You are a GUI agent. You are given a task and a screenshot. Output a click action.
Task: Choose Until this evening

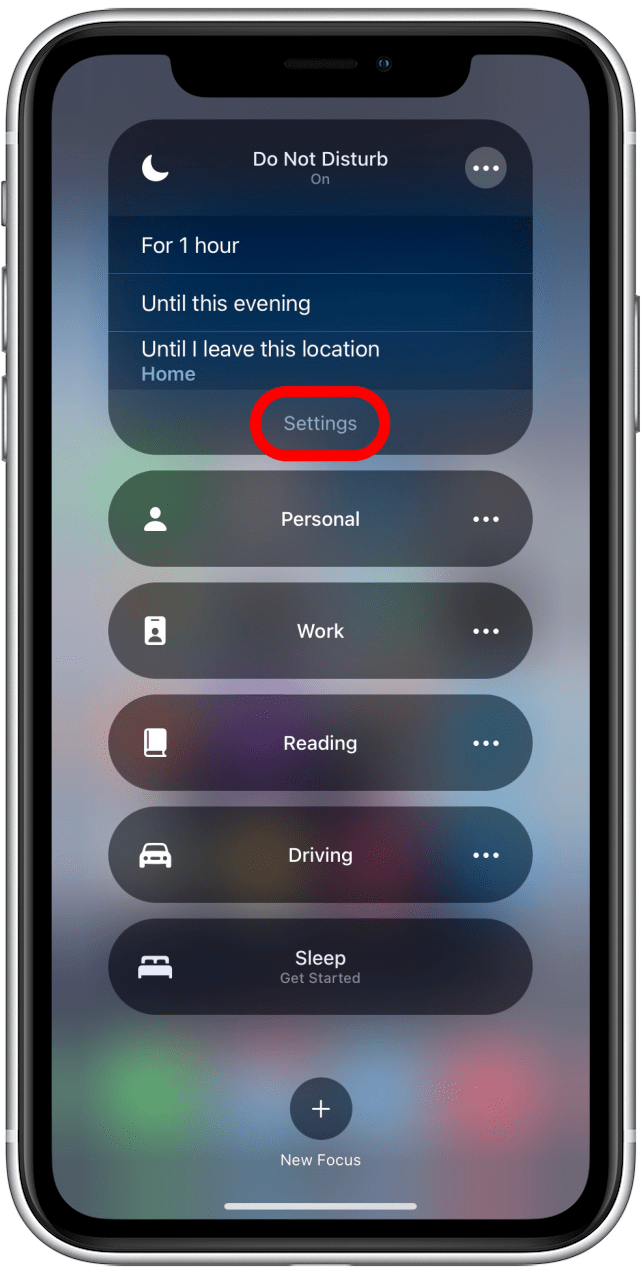pyautogui.click(x=320, y=303)
